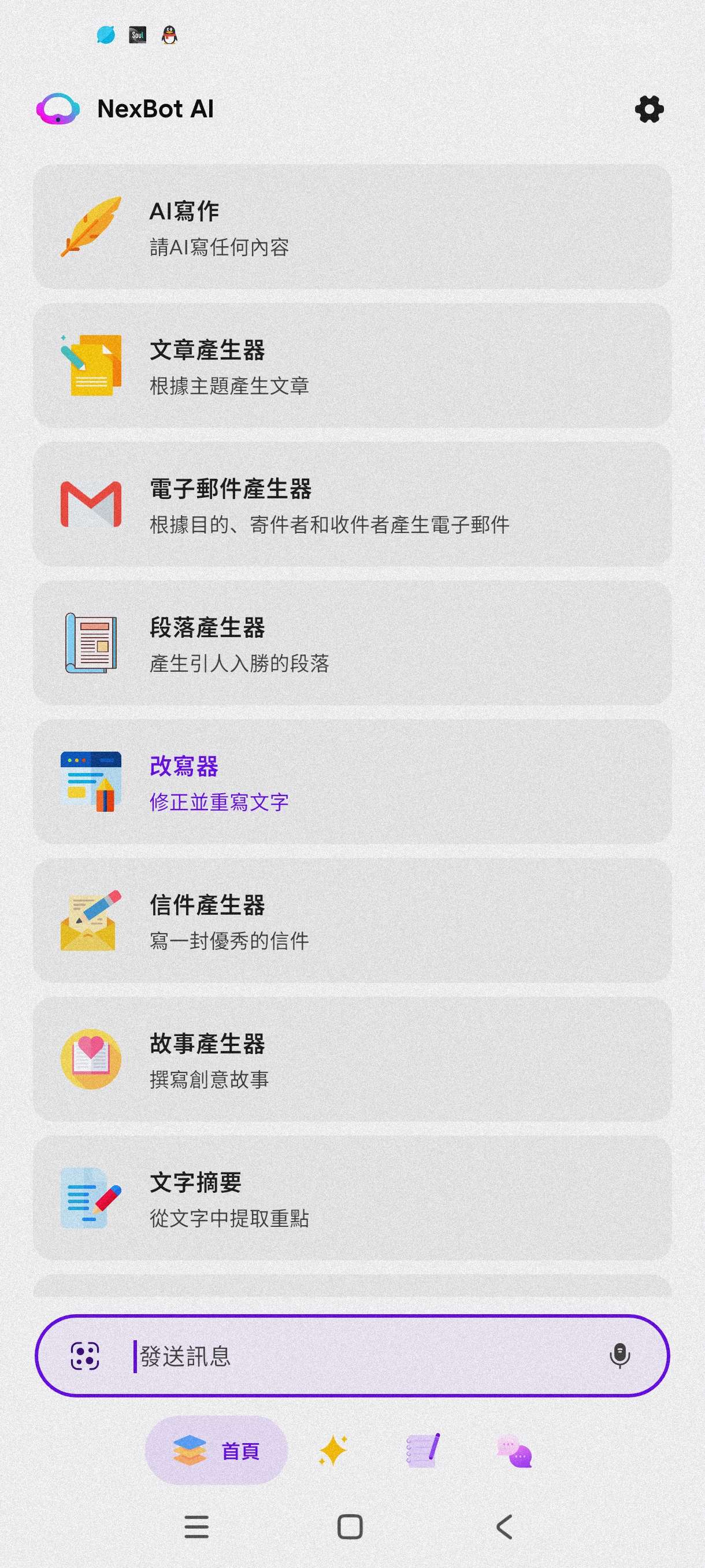Go to the chat bubbles tab
705x1568 pixels.
(x=515, y=1451)
